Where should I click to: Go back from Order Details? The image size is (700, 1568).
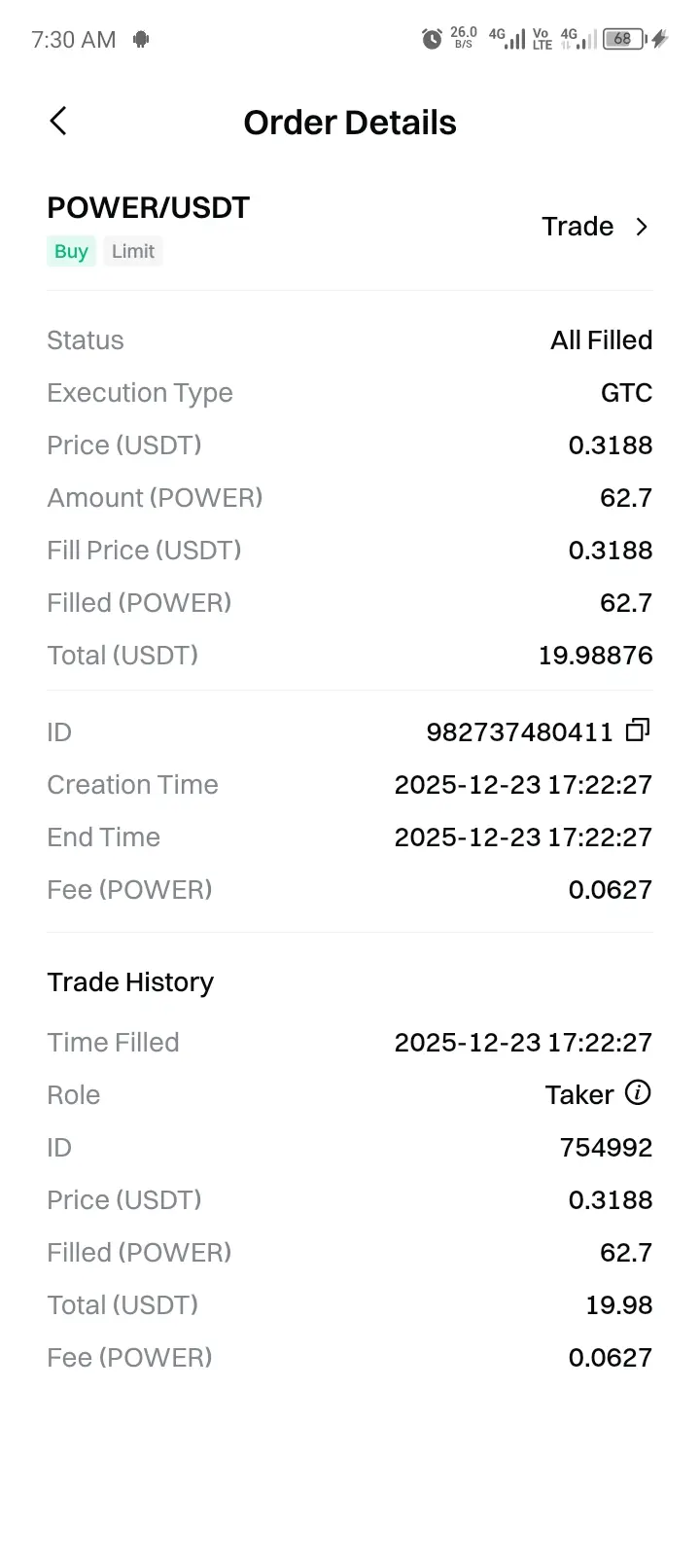(x=58, y=122)
